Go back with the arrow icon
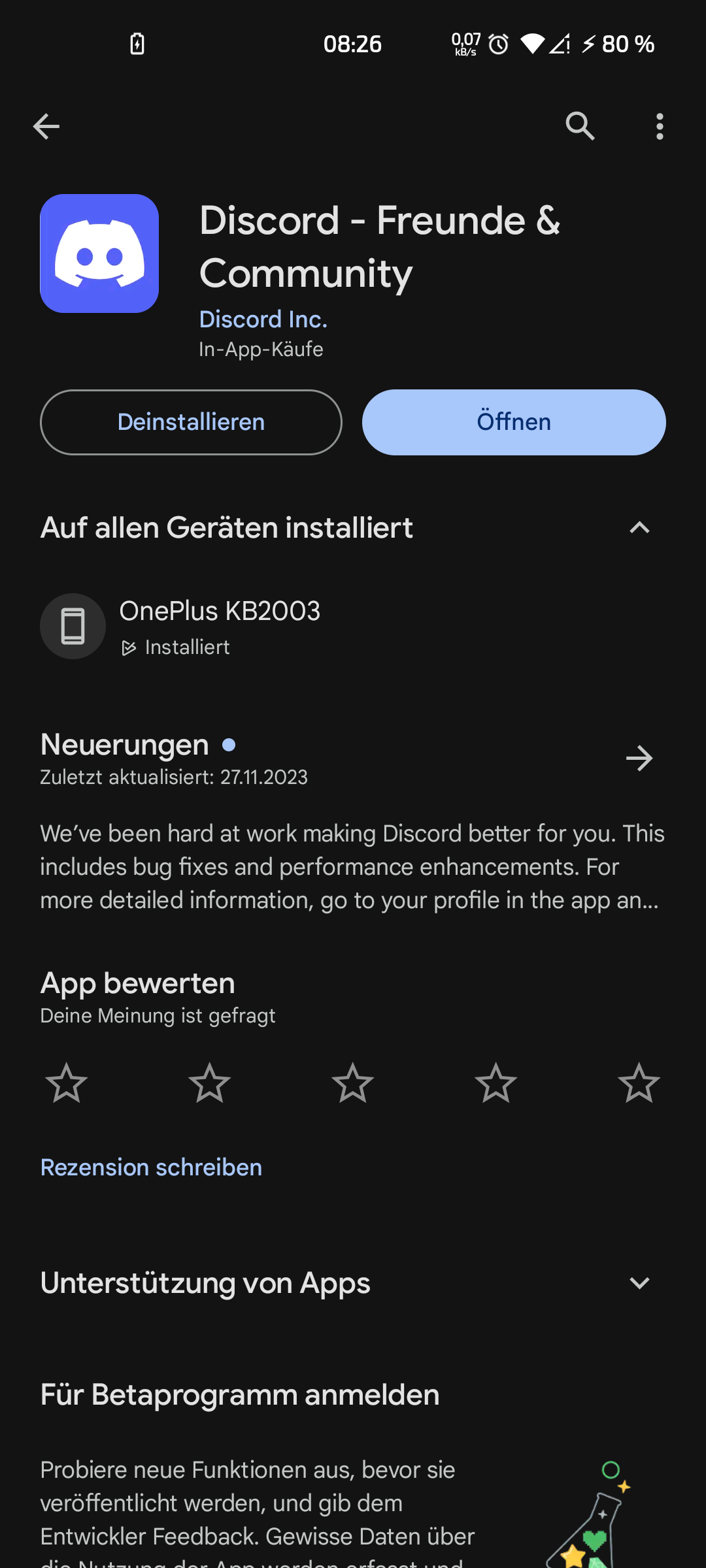The height and width of the screenshot is (1568, 706). 46,126
